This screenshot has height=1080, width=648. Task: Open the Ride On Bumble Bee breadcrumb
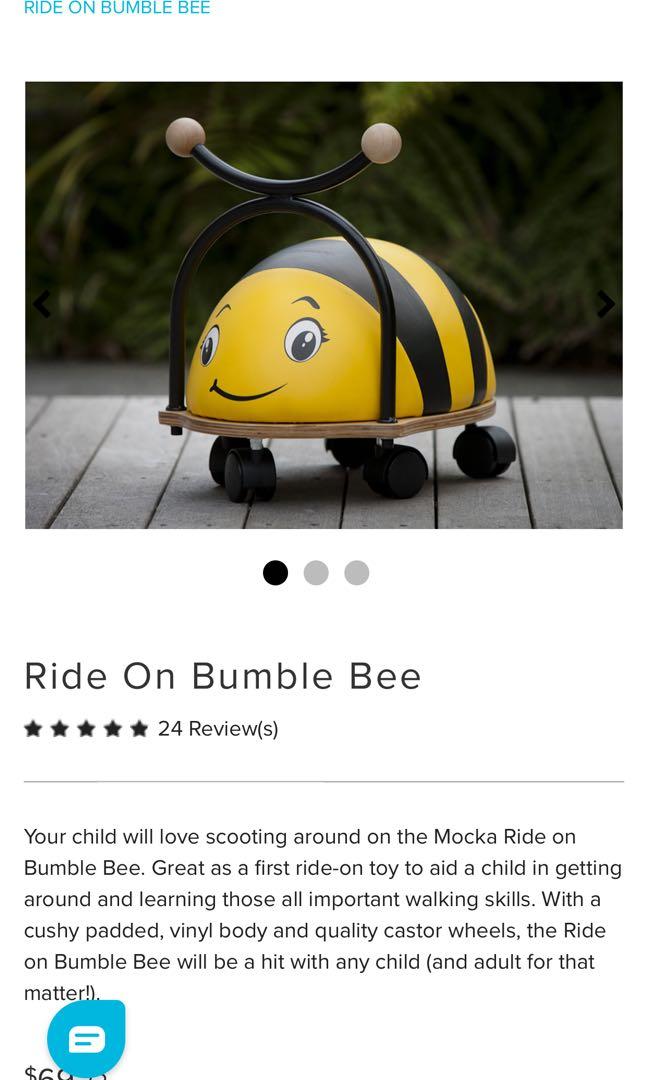(117, 8)
